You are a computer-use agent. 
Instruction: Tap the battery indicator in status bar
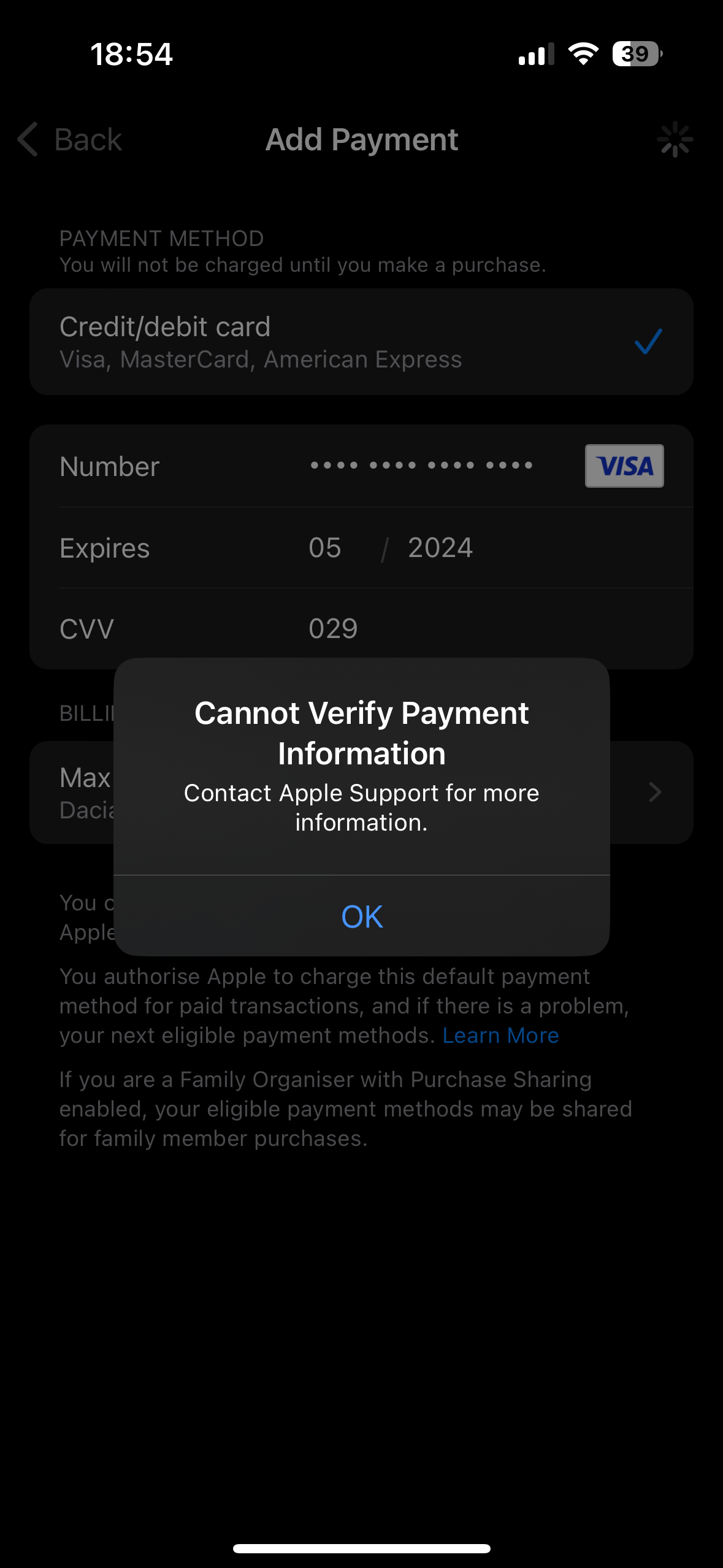click(635, 54)
